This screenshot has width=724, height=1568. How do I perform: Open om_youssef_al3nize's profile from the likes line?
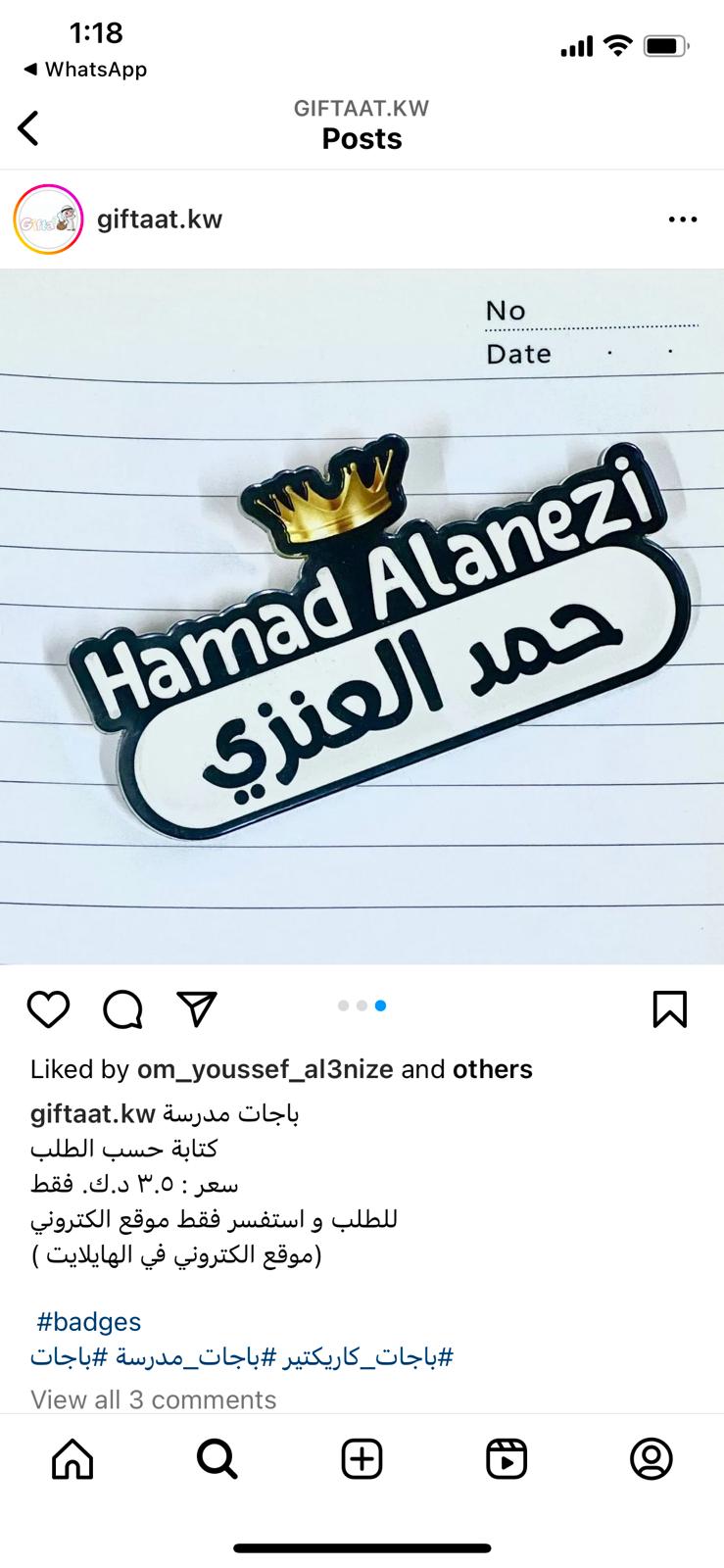click(x=265, y=1069)
